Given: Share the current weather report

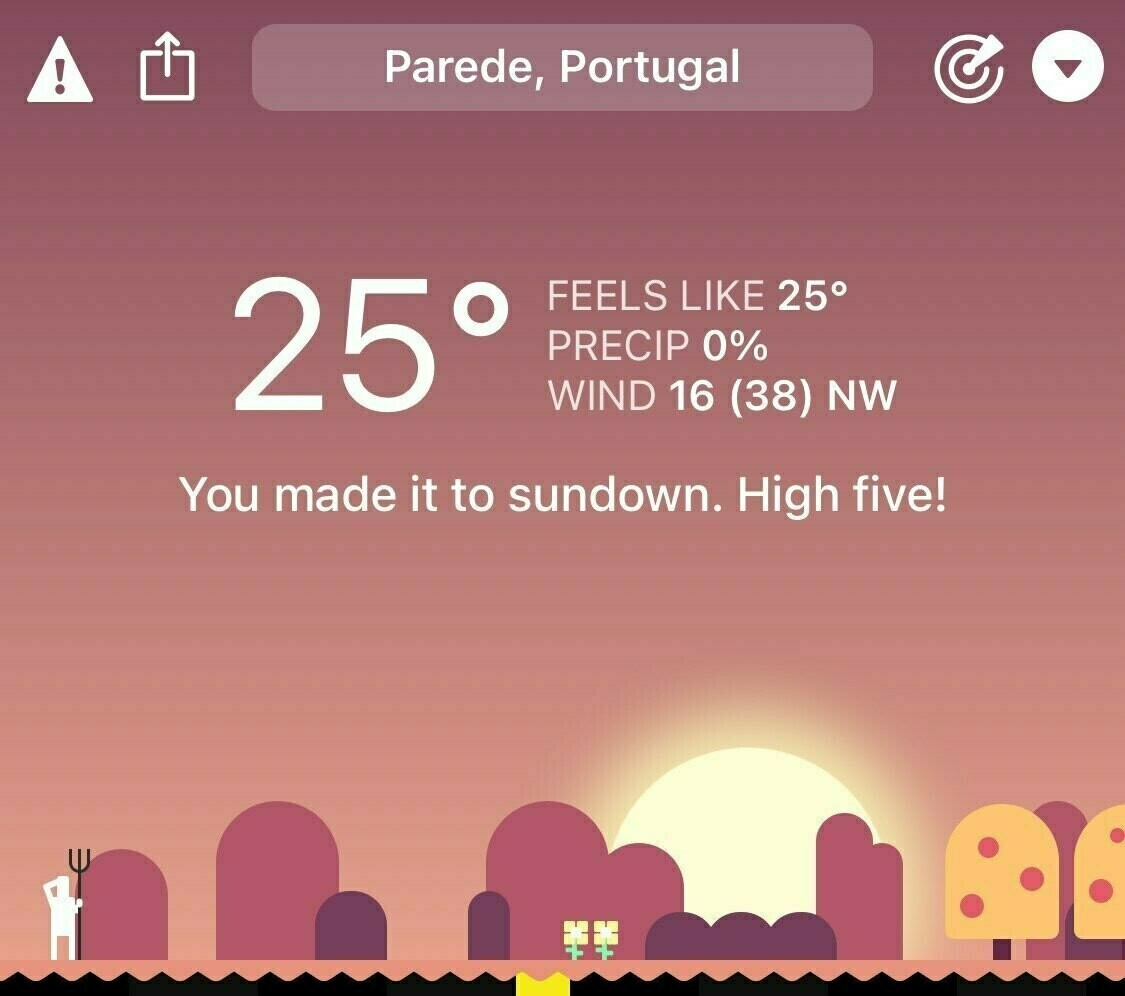Looking at the screenshot, I should click(x=167, y=67).
